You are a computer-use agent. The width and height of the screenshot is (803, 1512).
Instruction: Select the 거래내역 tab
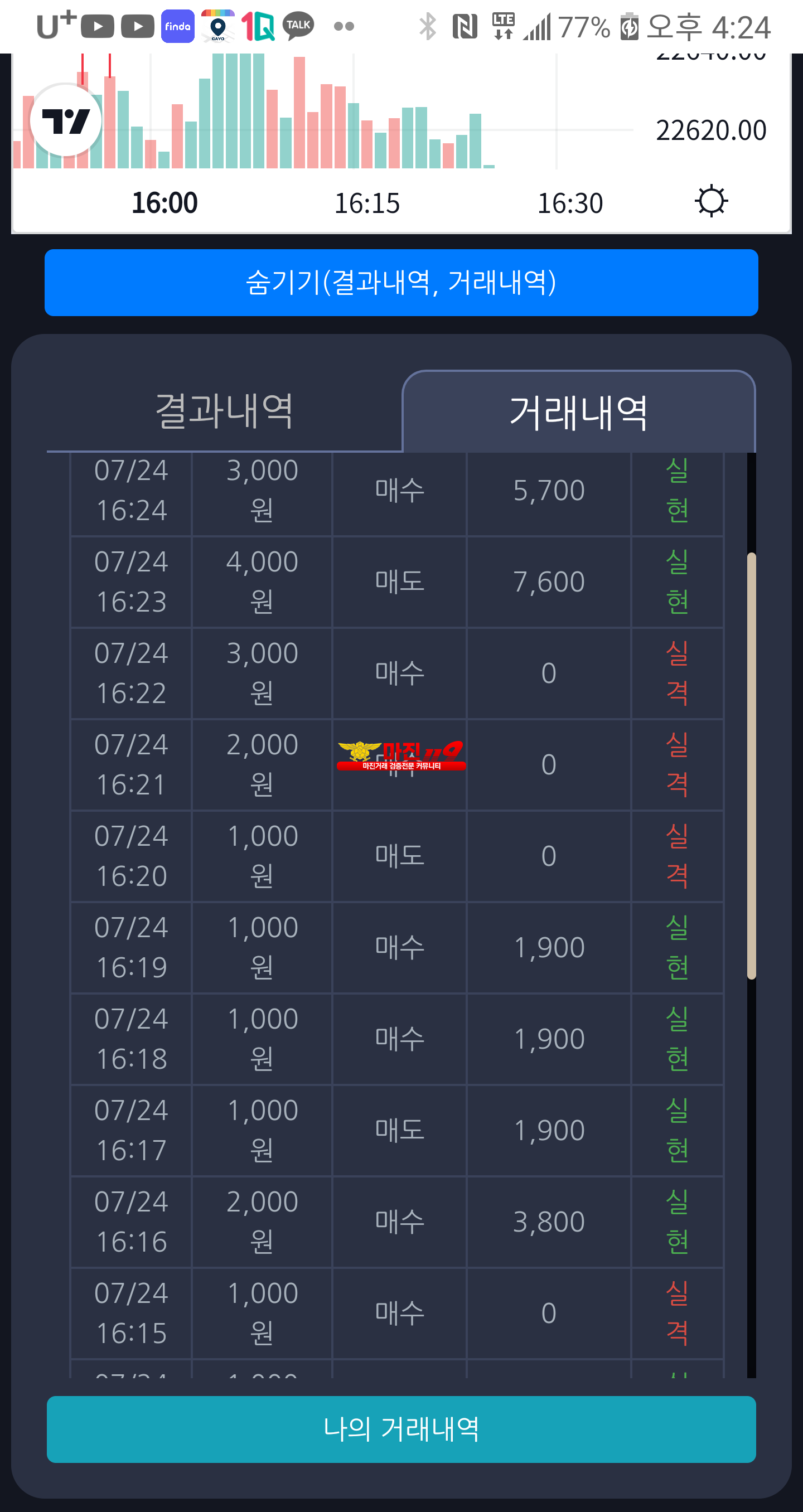(x=579, y=412)
